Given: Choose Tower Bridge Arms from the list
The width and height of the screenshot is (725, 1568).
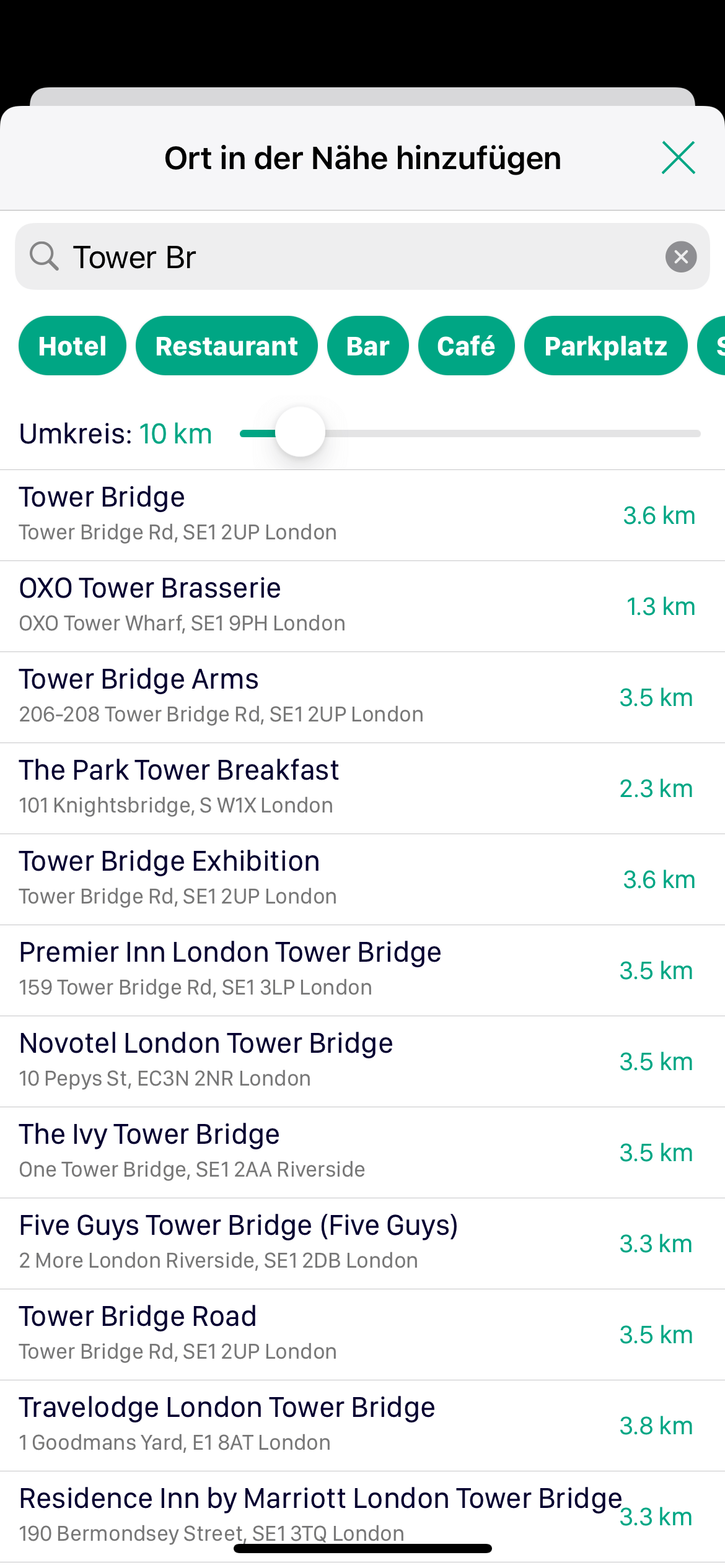Looking at the screenshot, I should [362, 697].
